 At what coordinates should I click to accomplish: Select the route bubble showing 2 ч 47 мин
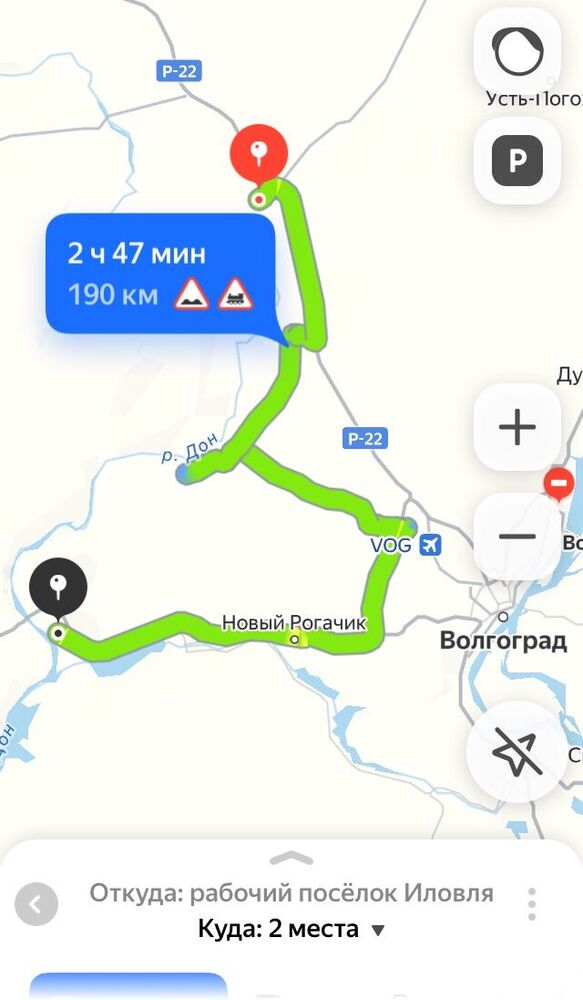(x=163, y=276)
